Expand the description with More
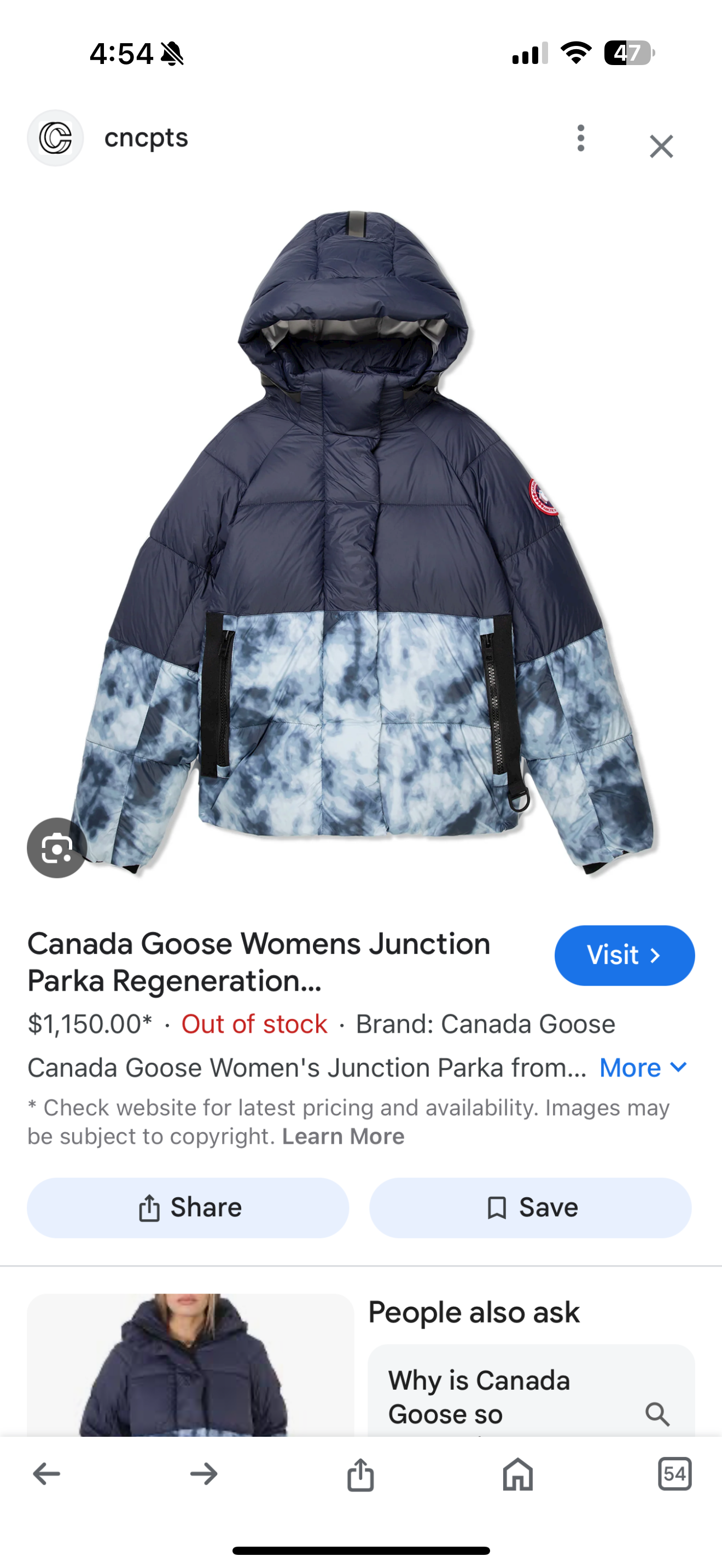The width and height of the screenshot is (722, 1568). pyautogui.click(x=643, y=1068)
